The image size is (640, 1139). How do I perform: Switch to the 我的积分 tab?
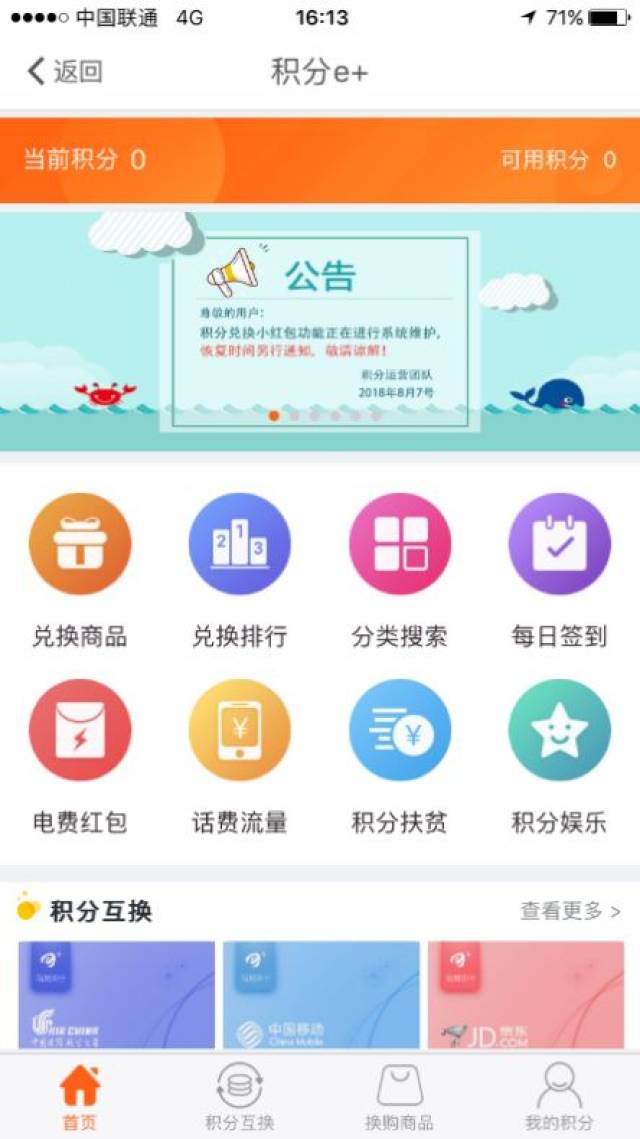559,1097
